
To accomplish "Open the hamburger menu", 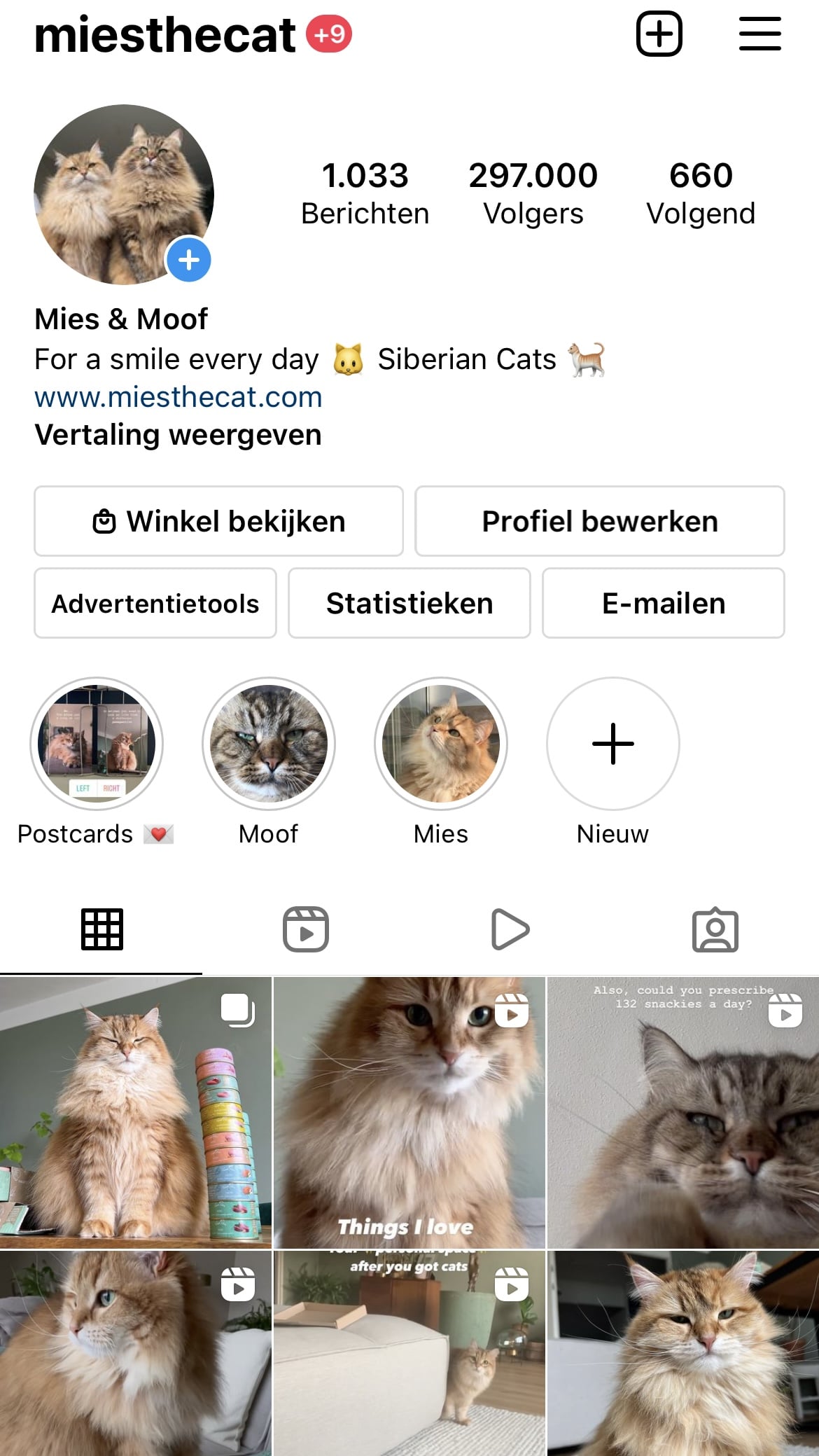I will 759,34.
